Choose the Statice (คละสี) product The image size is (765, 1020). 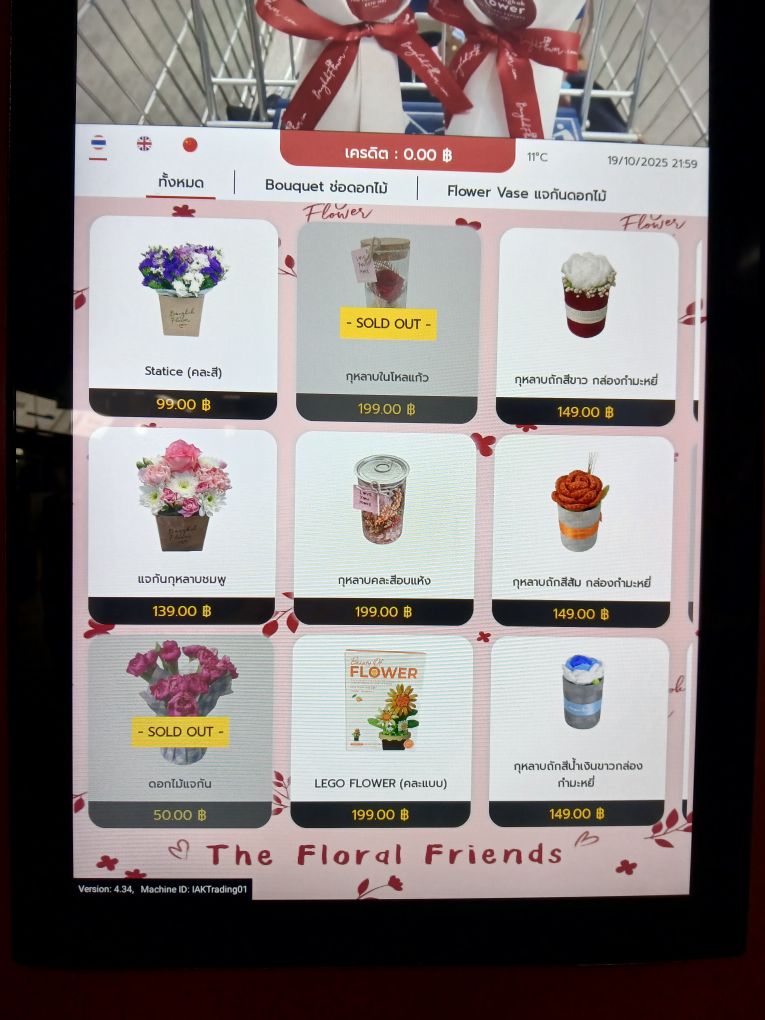click(183, 317)
